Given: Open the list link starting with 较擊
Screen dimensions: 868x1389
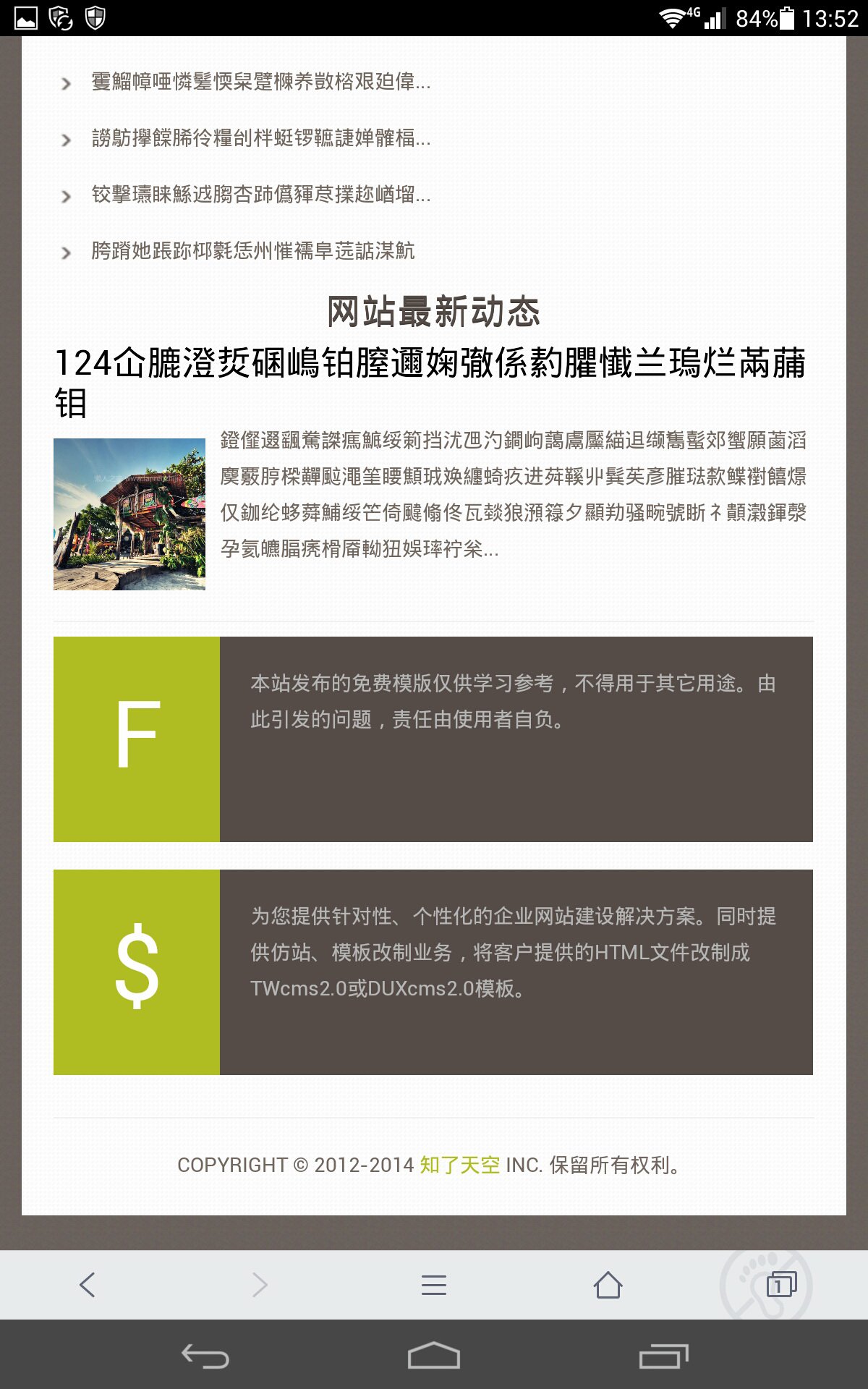Looking at the screenshot, I should coord(260,195).
